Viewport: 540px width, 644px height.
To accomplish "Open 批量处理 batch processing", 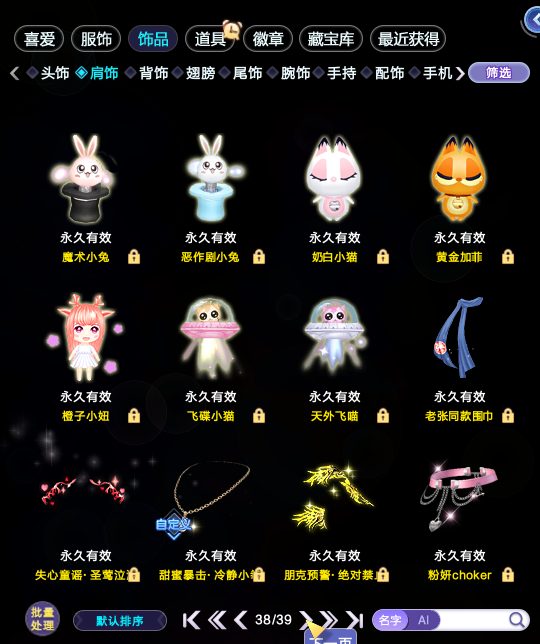I will click(x=43, y=619).
